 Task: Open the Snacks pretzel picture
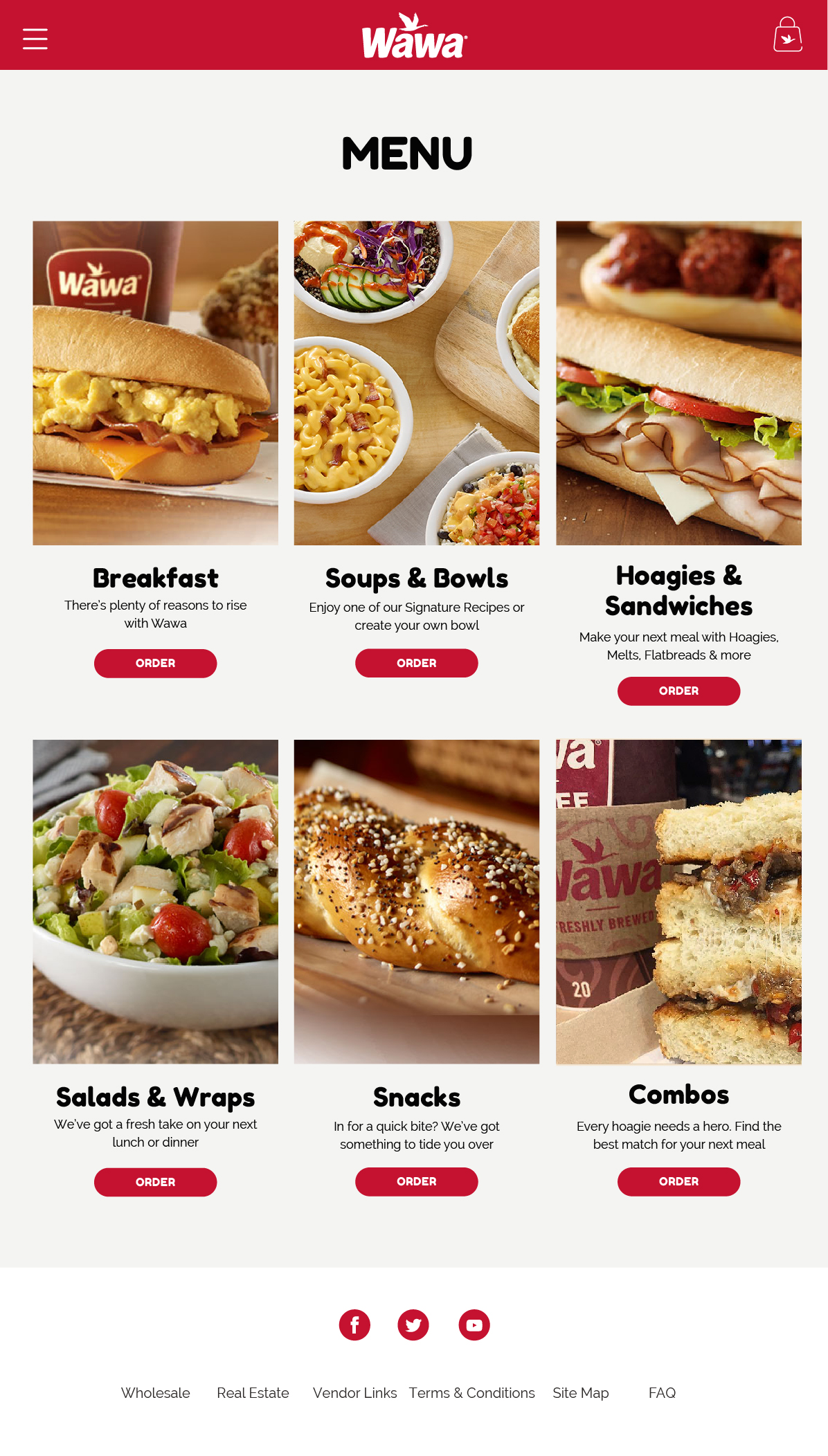coord(417,902)
